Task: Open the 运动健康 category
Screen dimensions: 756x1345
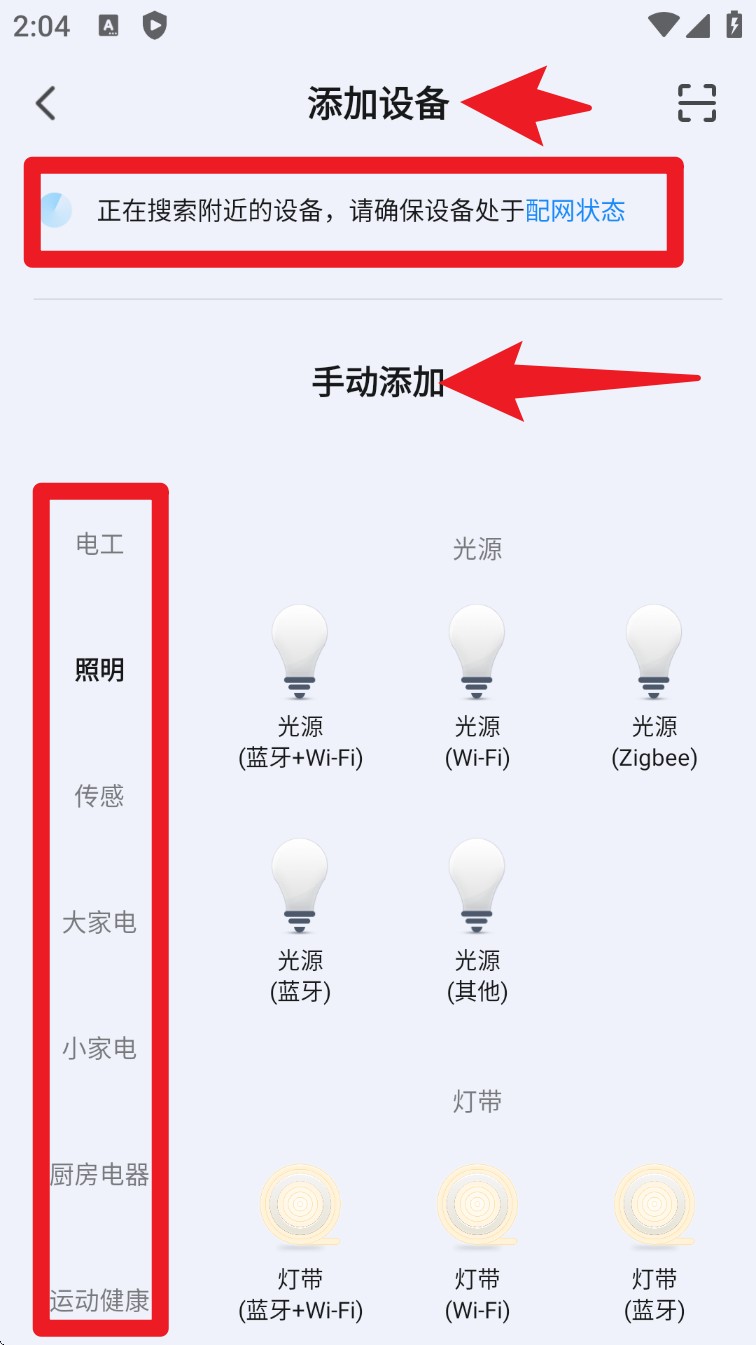Action: click(x=100, y=1300)
